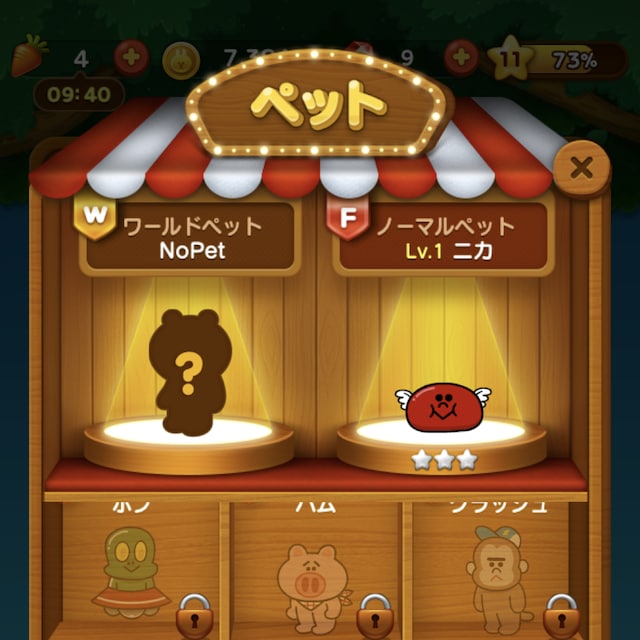
Task: Open the locked monkey pet with cap
Action: 497,572
